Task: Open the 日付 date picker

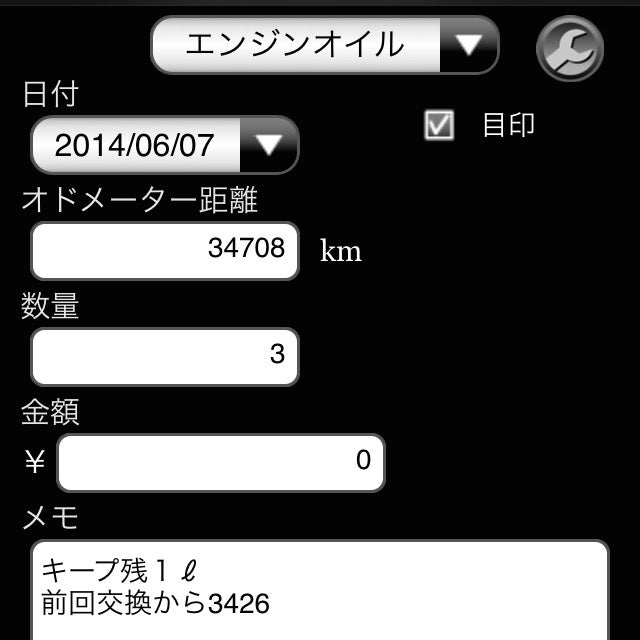Action: 165,146
